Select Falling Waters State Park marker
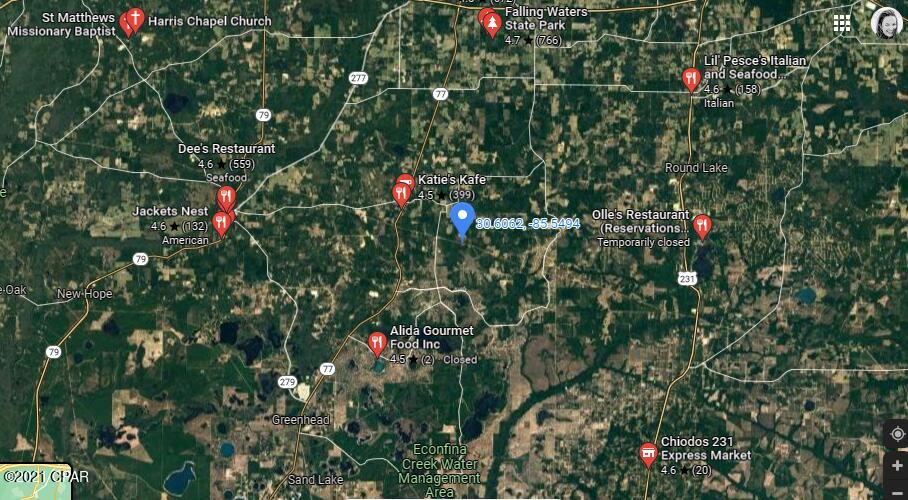This screenshot has width=908, height=500. point(491,26)
